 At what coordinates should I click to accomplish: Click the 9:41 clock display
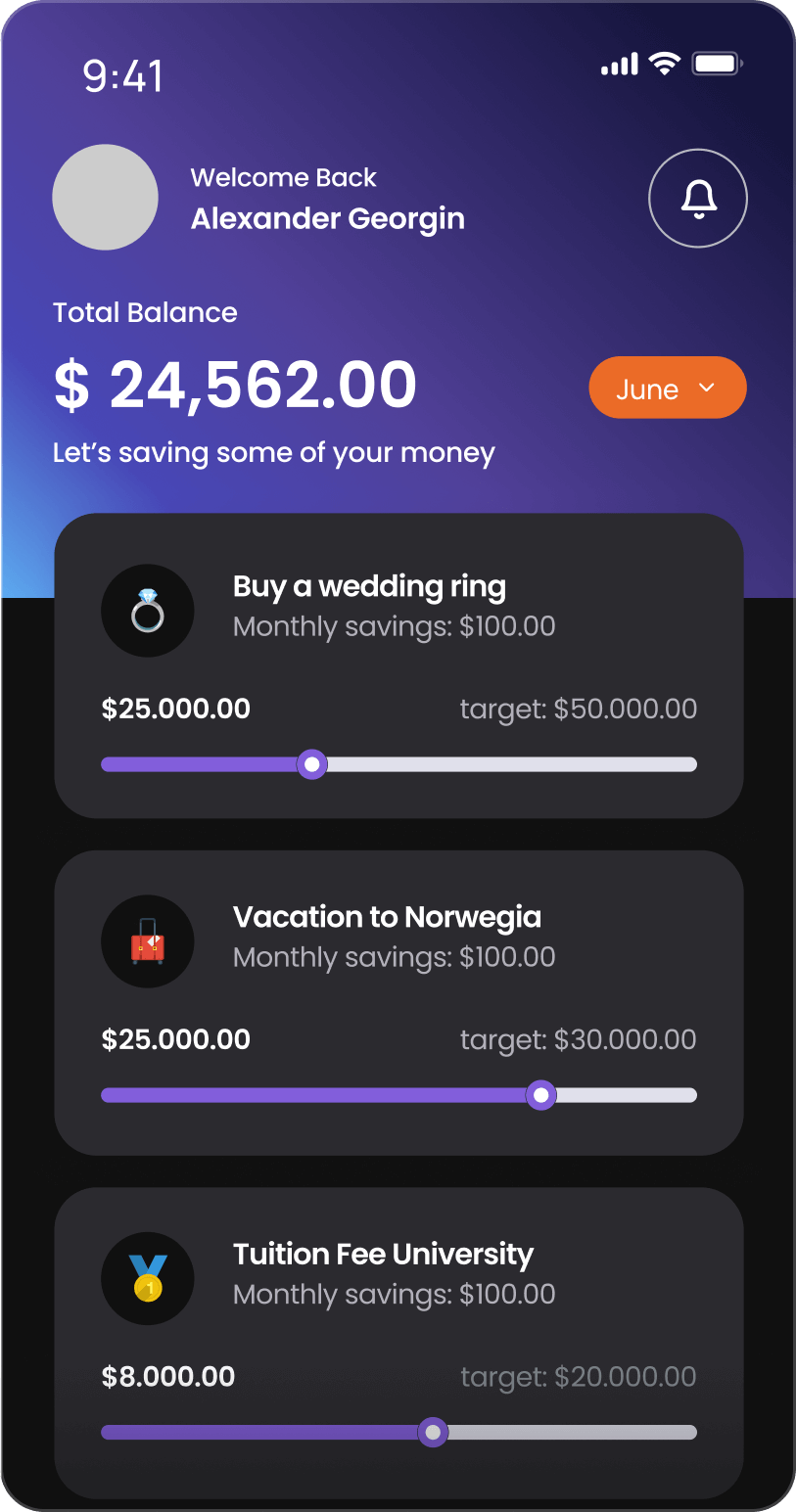(123, 75)
